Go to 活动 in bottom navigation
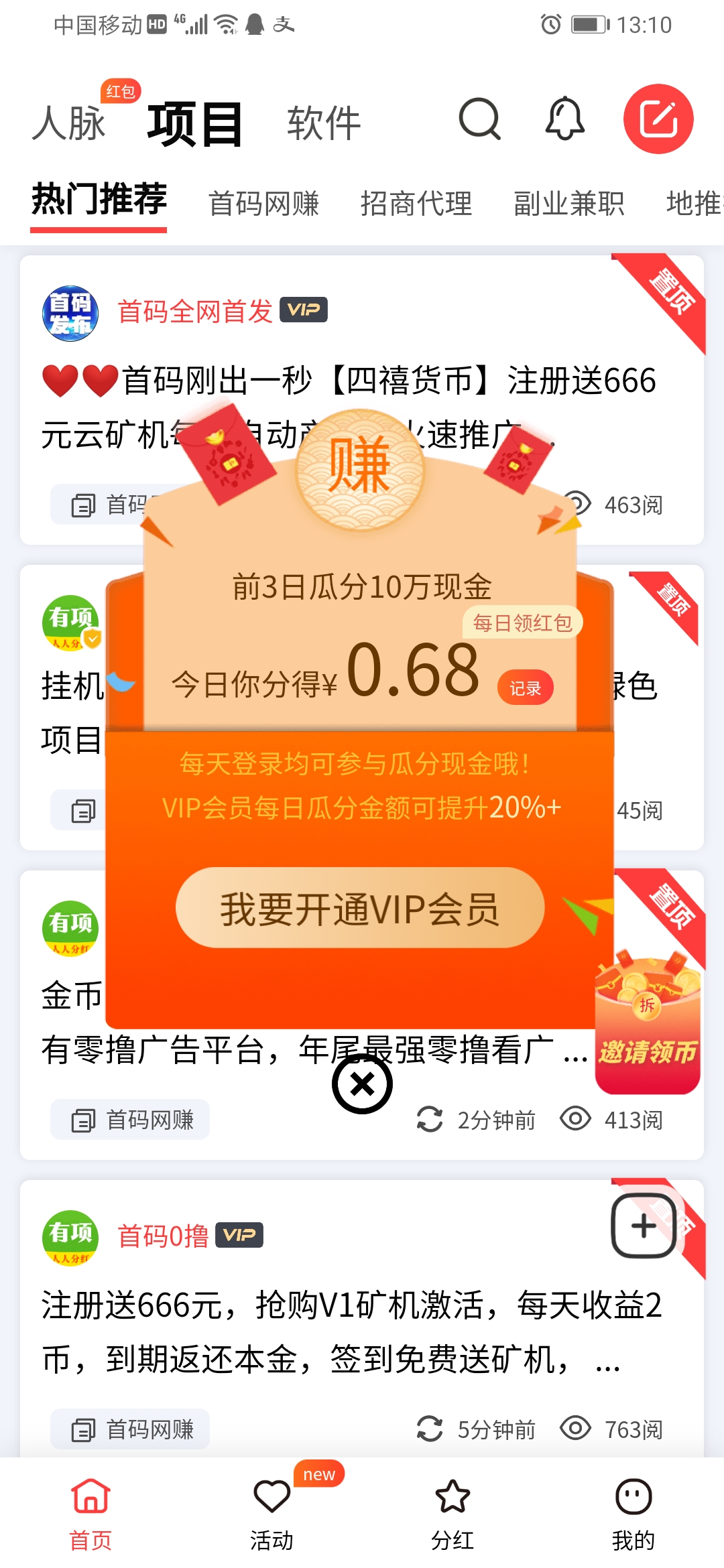The height and width of the screenshot is (1568, 724). point(271,1514)
